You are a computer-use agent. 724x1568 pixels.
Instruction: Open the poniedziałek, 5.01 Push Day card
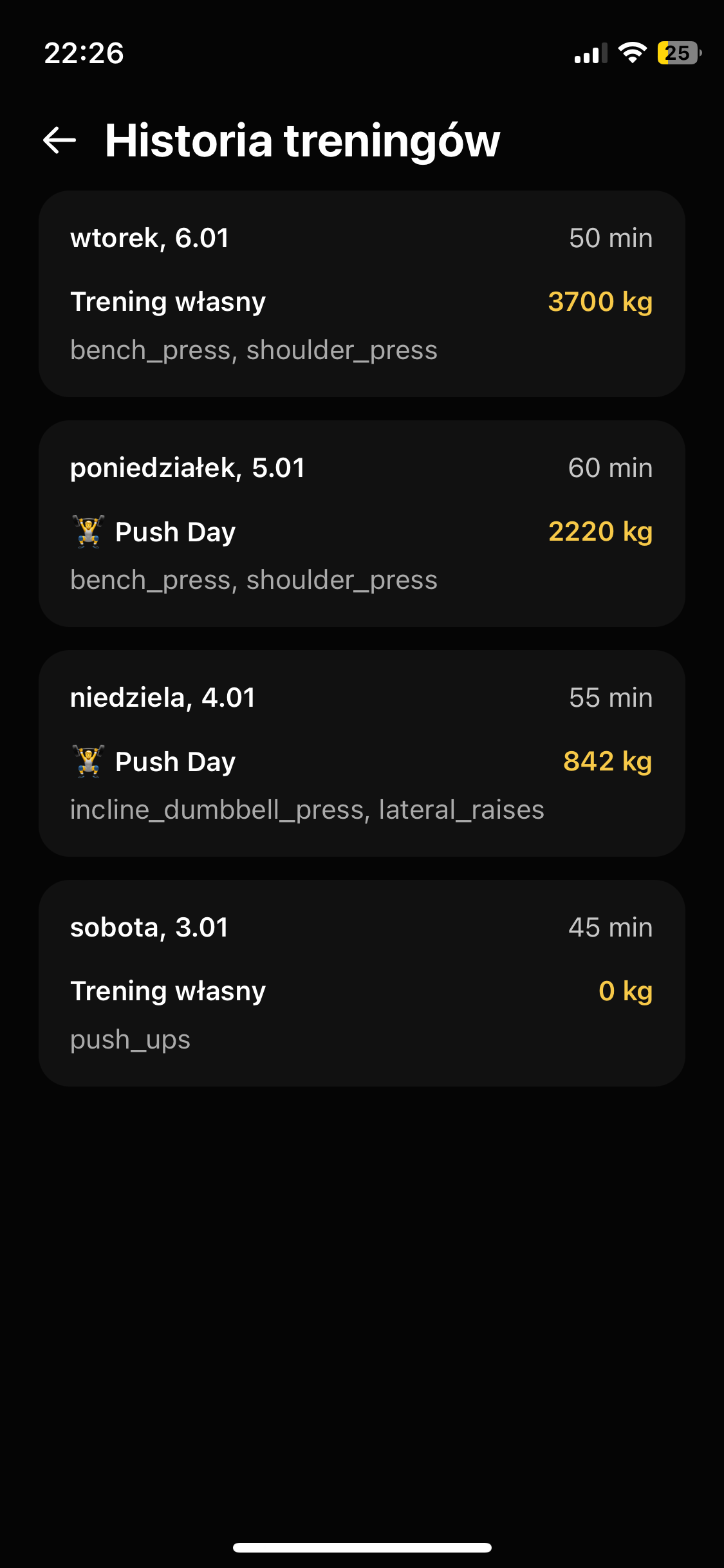[x=362, y=524]
